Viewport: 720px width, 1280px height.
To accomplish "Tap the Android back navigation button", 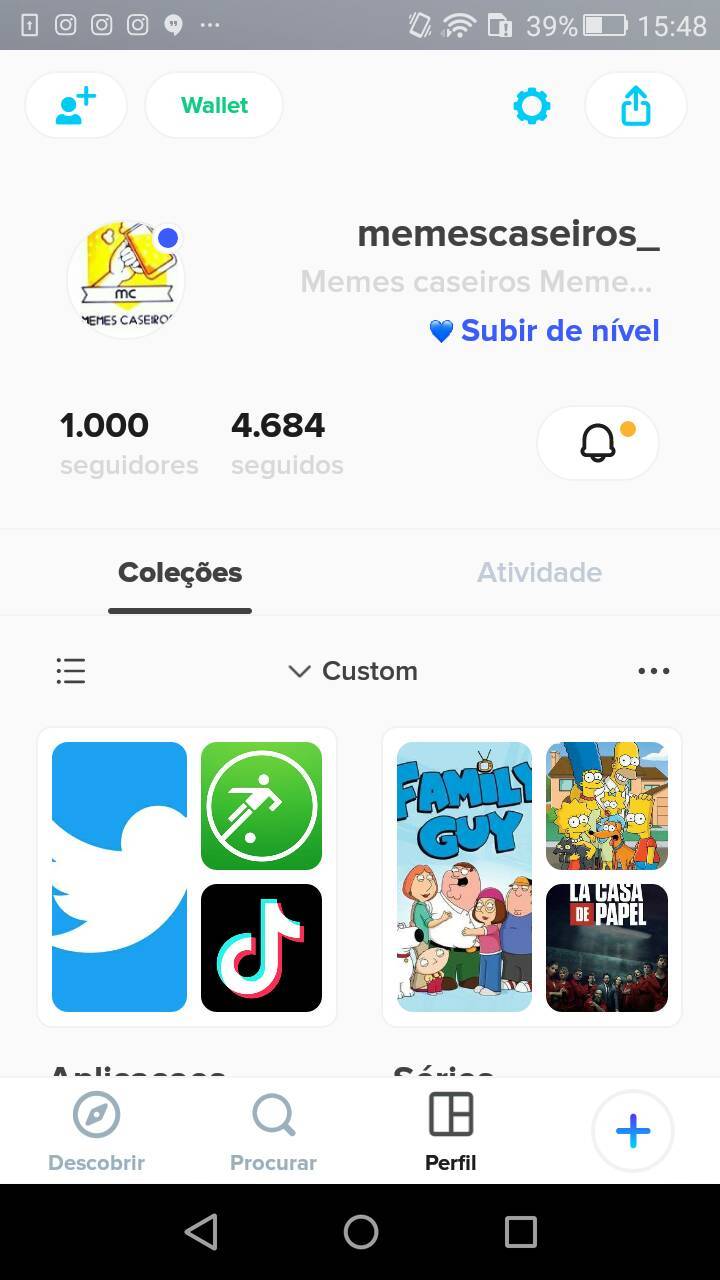I will click(x=201, y=1233).
